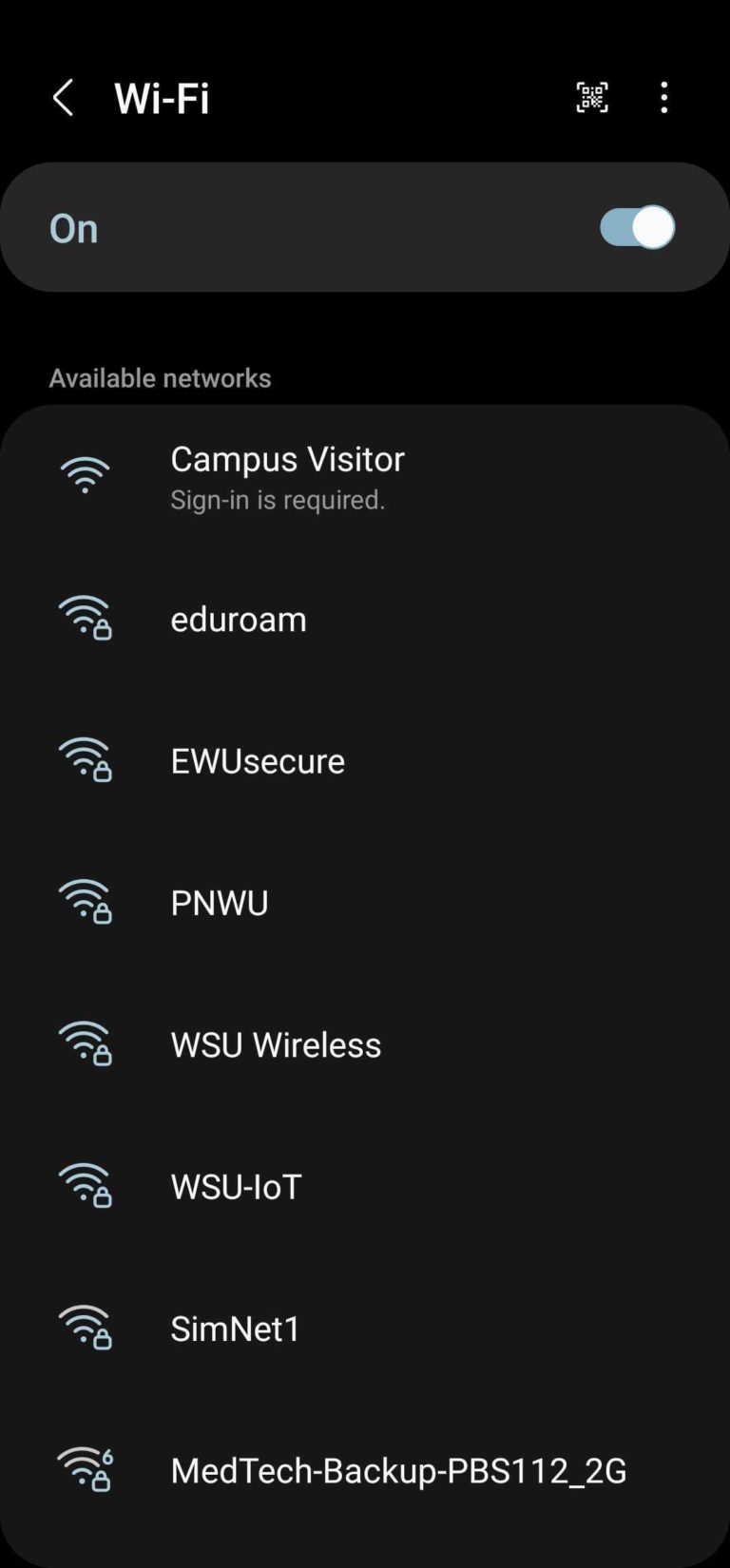Tap WSU Wireless's lock icon

101,1055
